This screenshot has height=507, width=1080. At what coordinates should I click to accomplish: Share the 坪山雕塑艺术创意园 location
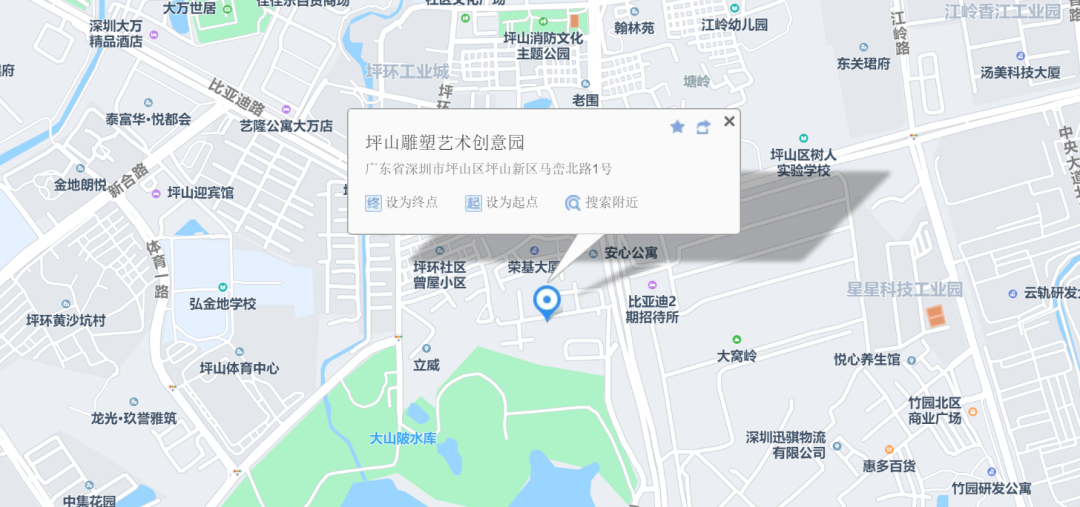(703, 127)
